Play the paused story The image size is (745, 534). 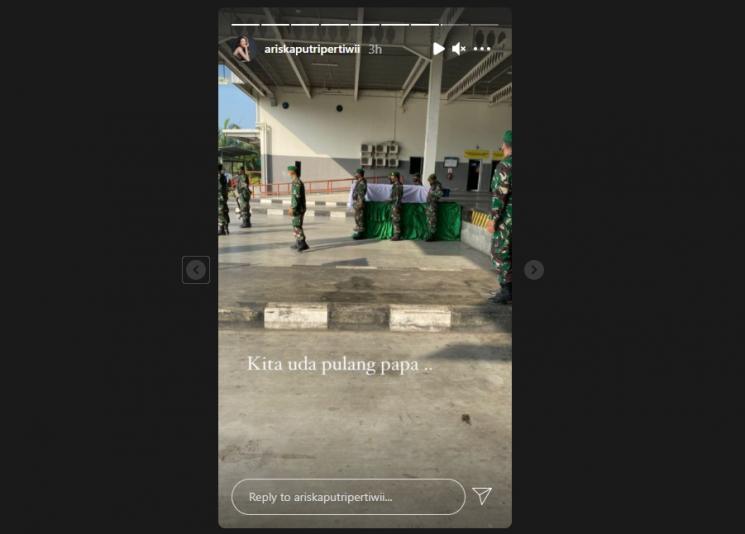[438, 48]
